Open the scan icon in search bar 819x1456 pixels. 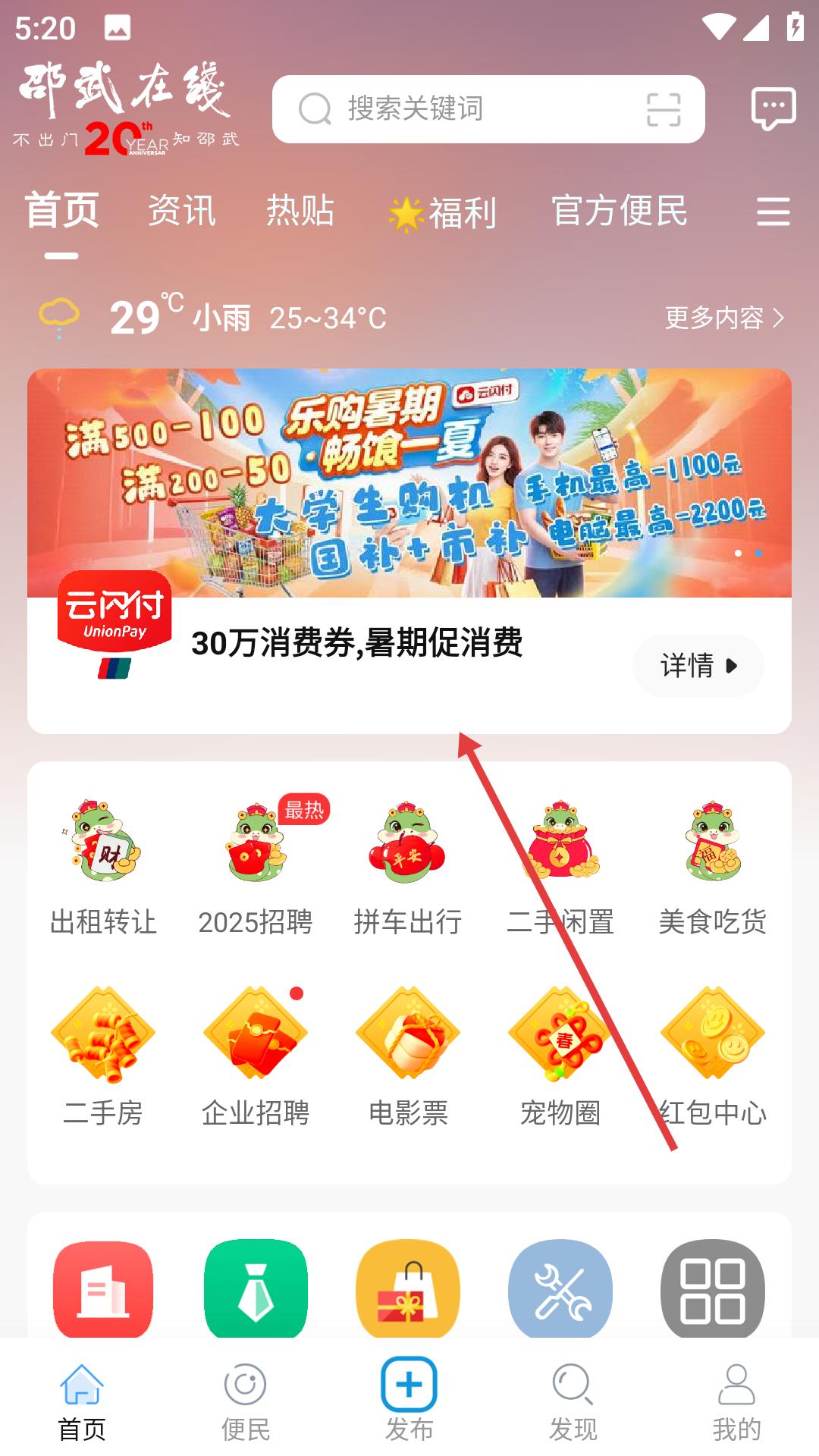pyautogui.click(x=664, y=109)
